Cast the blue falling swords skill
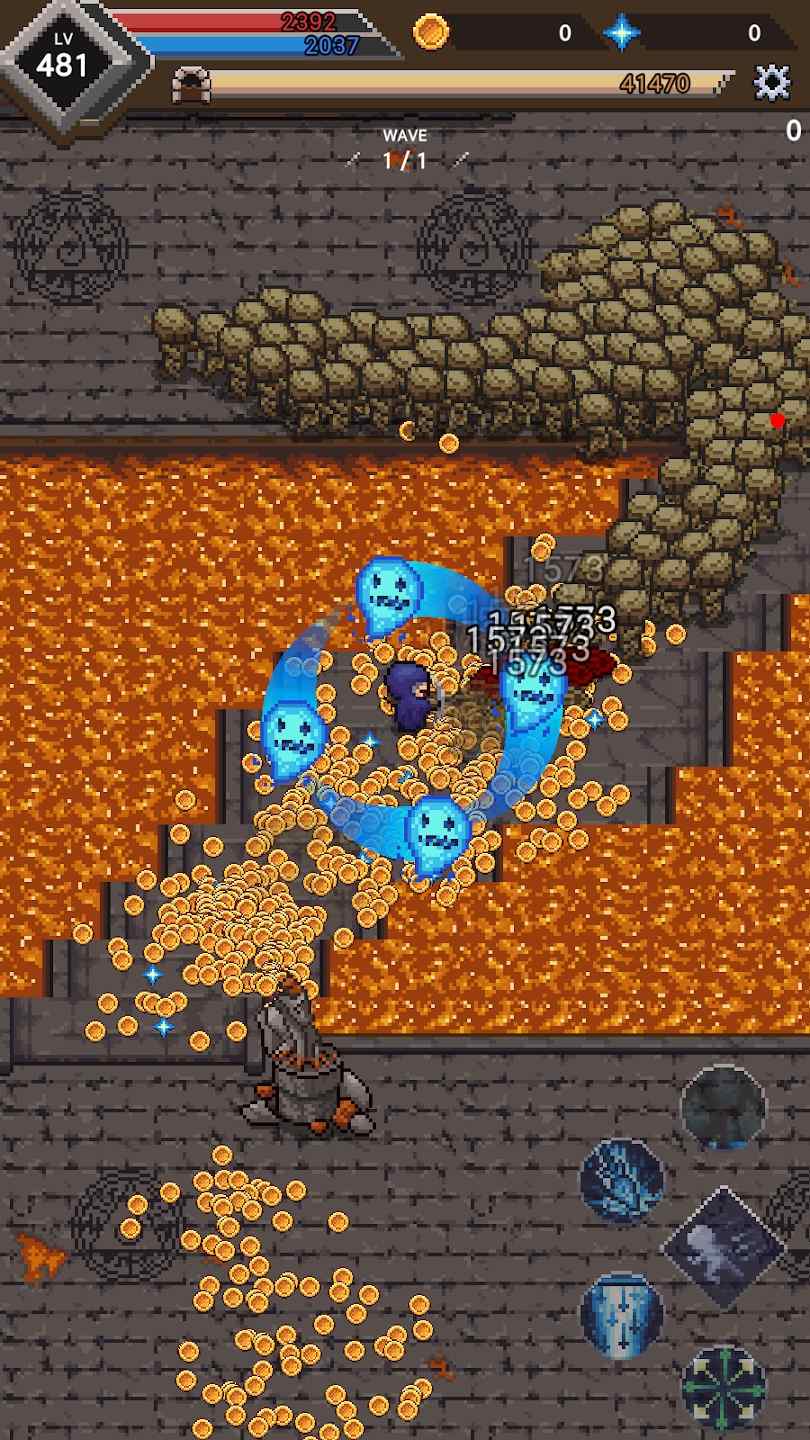This screenshot has width=810, height=1440. tap(622, 1313)
